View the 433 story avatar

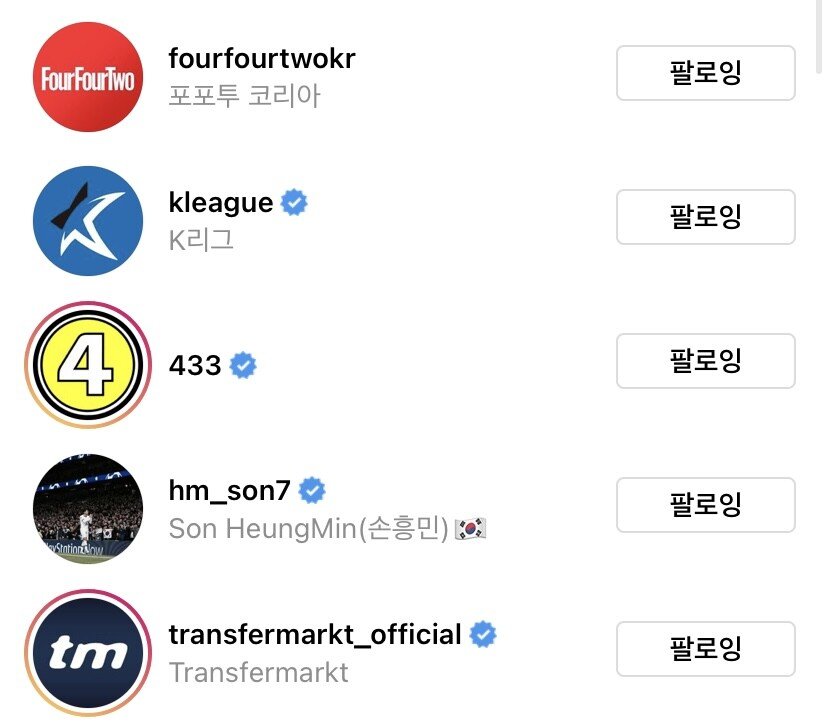point(88,365)
